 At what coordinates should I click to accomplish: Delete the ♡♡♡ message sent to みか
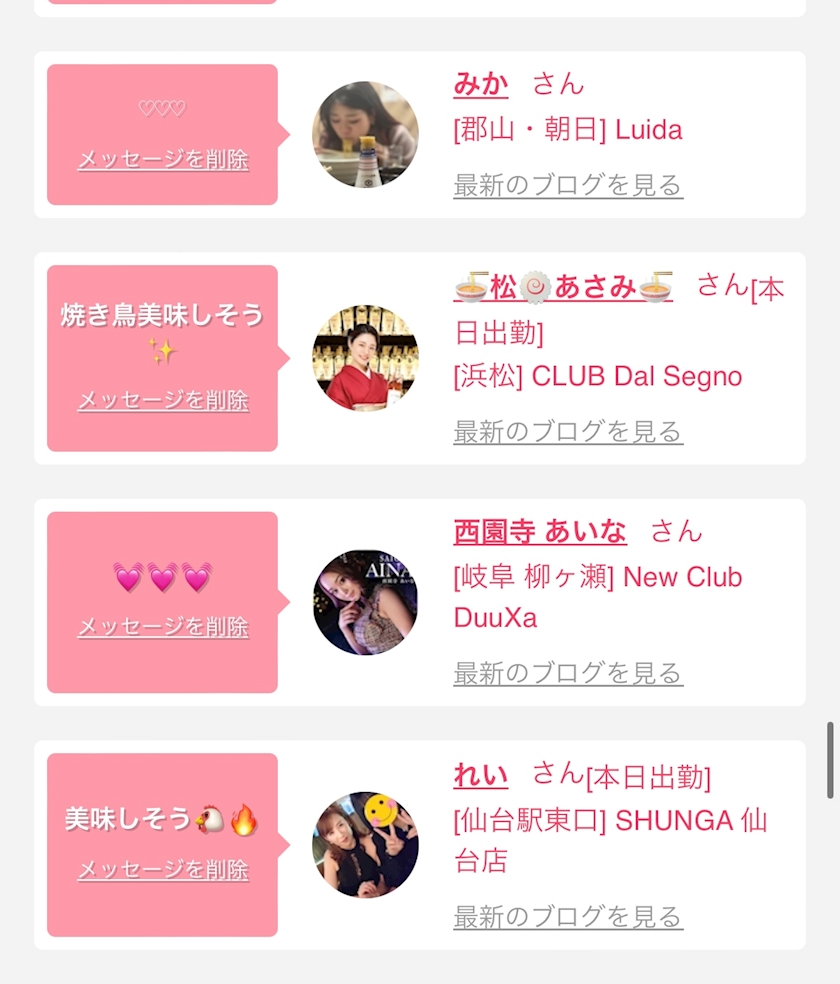pos(163,160)
